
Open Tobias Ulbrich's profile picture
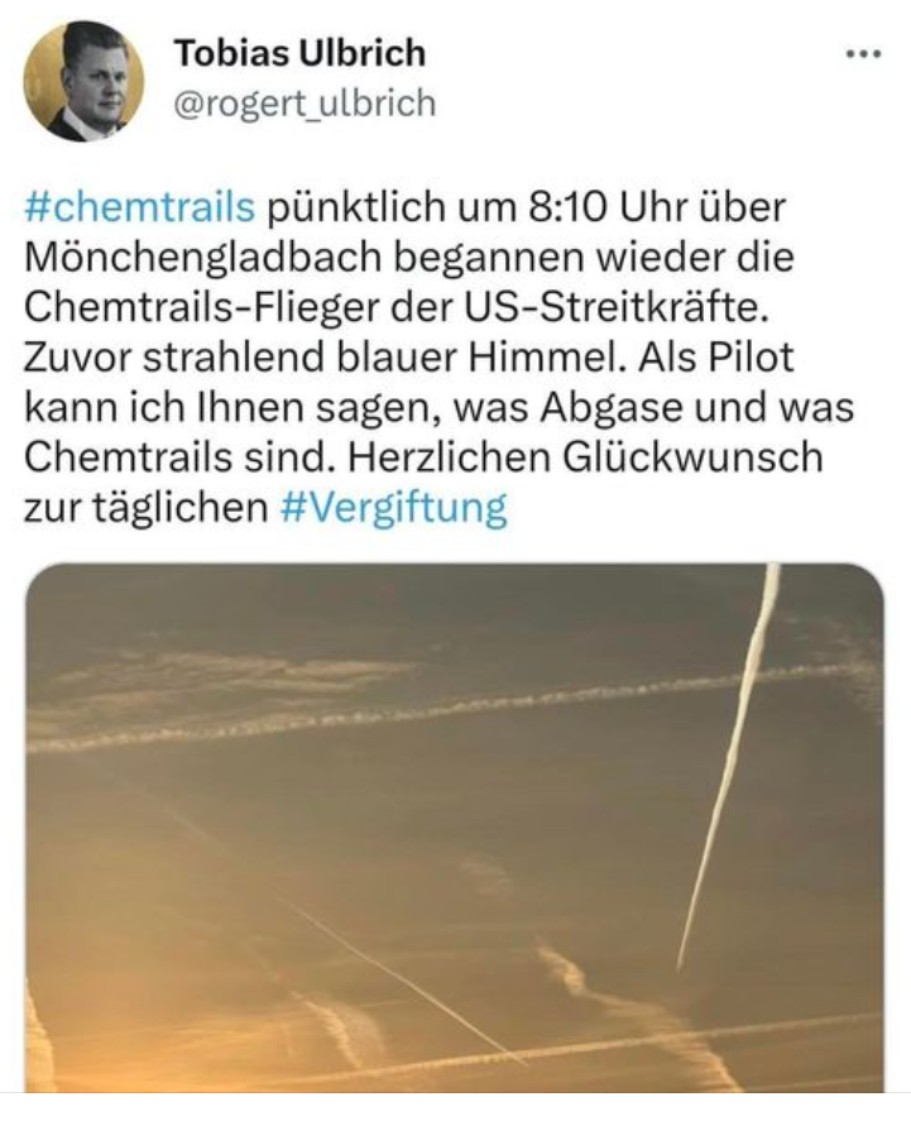(x=83, y=81)
